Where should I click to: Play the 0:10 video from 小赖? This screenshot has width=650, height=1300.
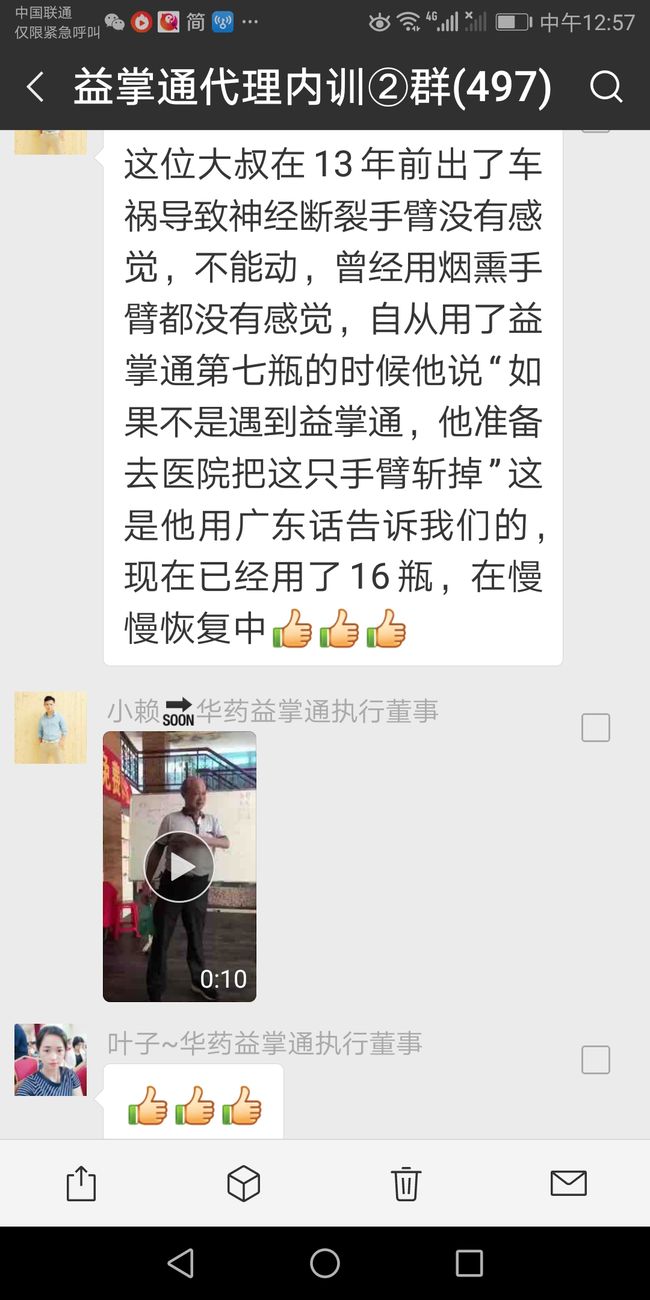[179, 866]
